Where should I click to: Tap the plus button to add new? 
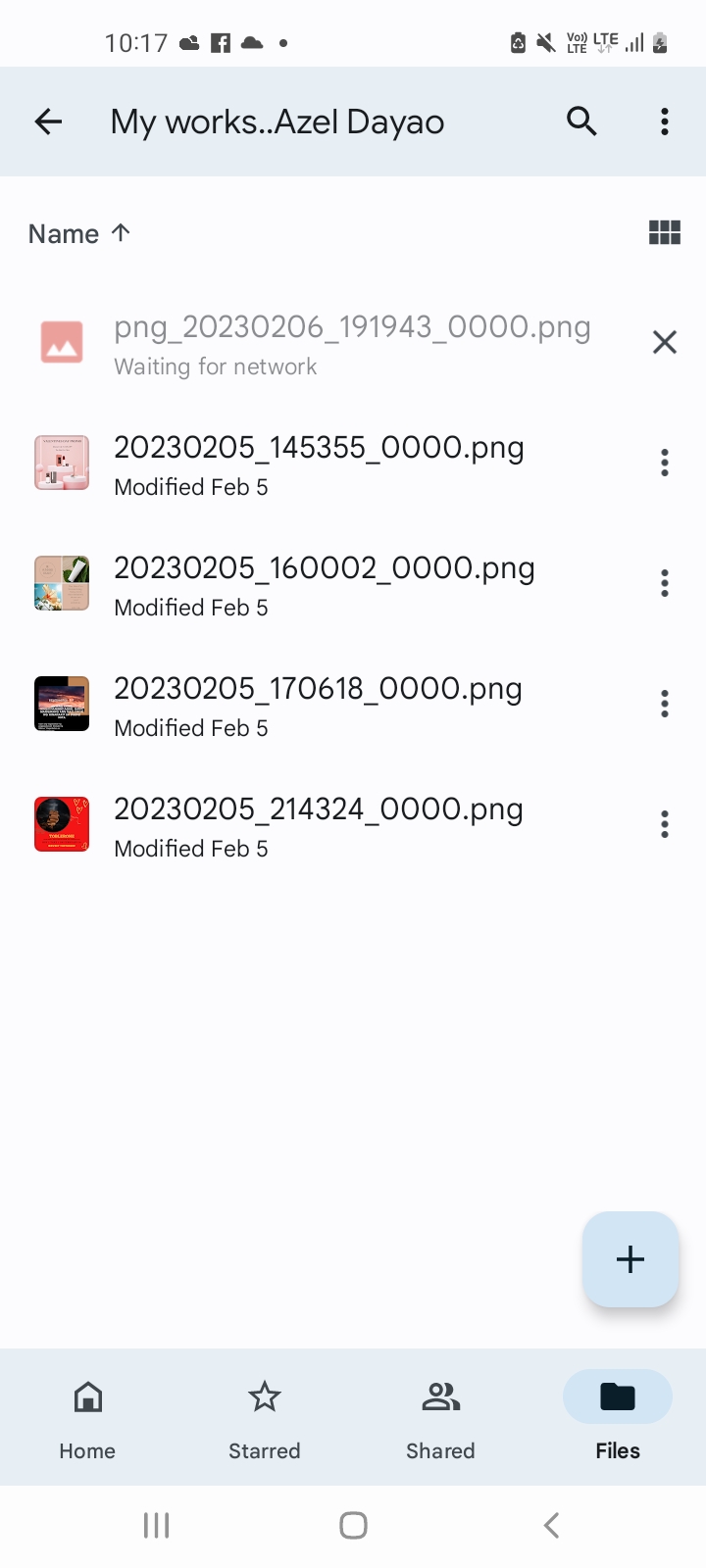pyautogui.click(x=630, y=1259)
